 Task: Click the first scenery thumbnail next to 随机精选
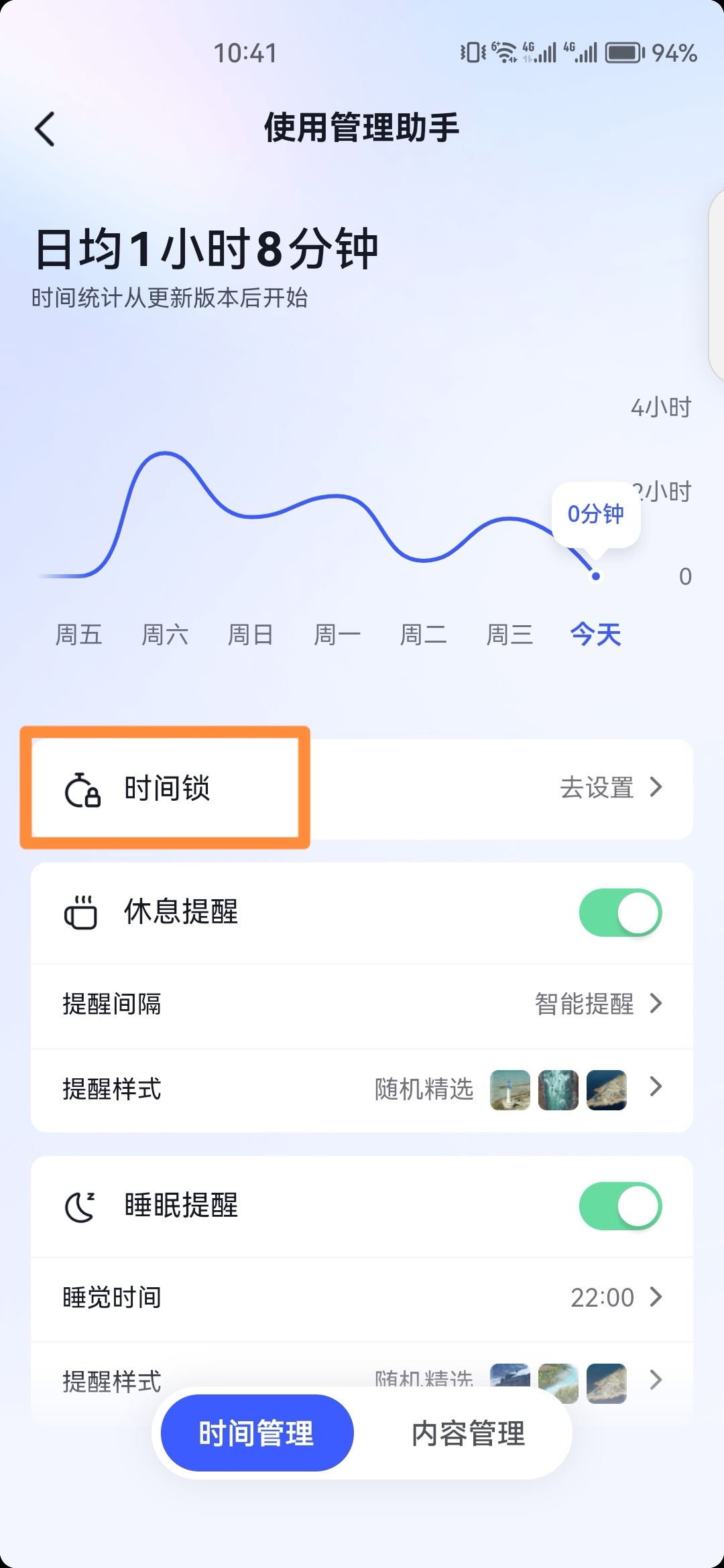pos(509,1089)
